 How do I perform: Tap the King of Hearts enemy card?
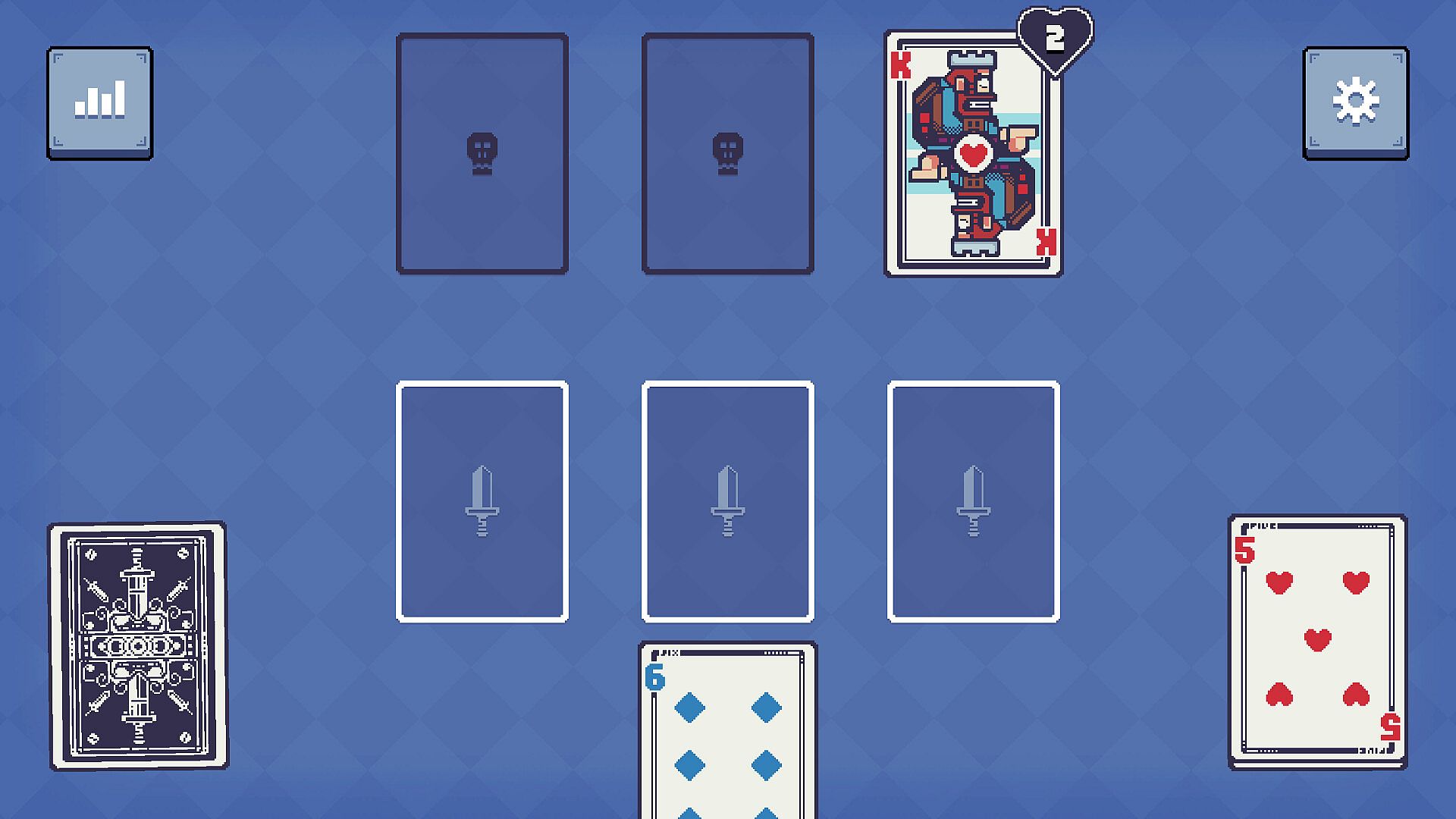pyautogui.click(x=973, y=155)
